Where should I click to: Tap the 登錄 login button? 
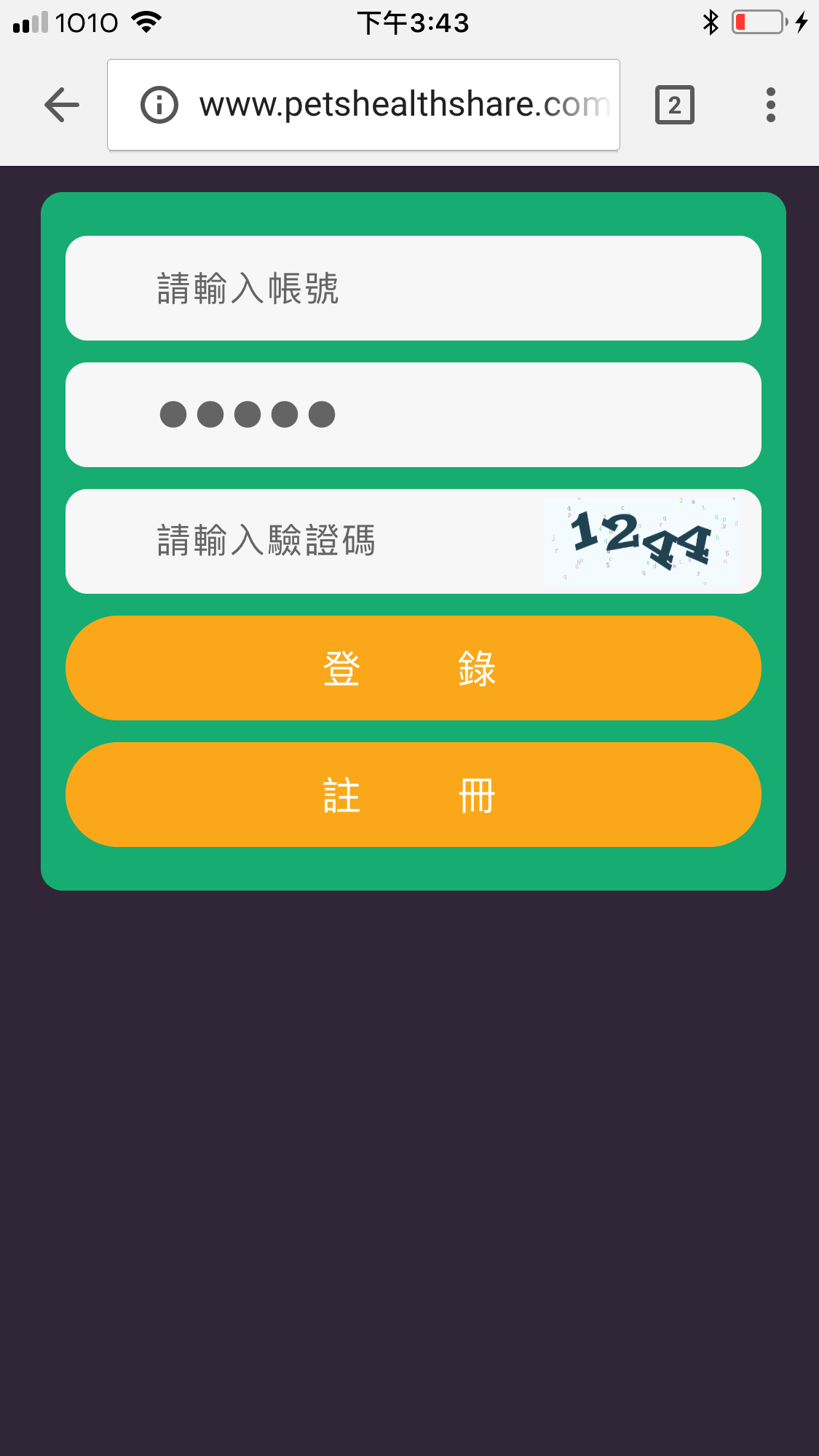413,668
